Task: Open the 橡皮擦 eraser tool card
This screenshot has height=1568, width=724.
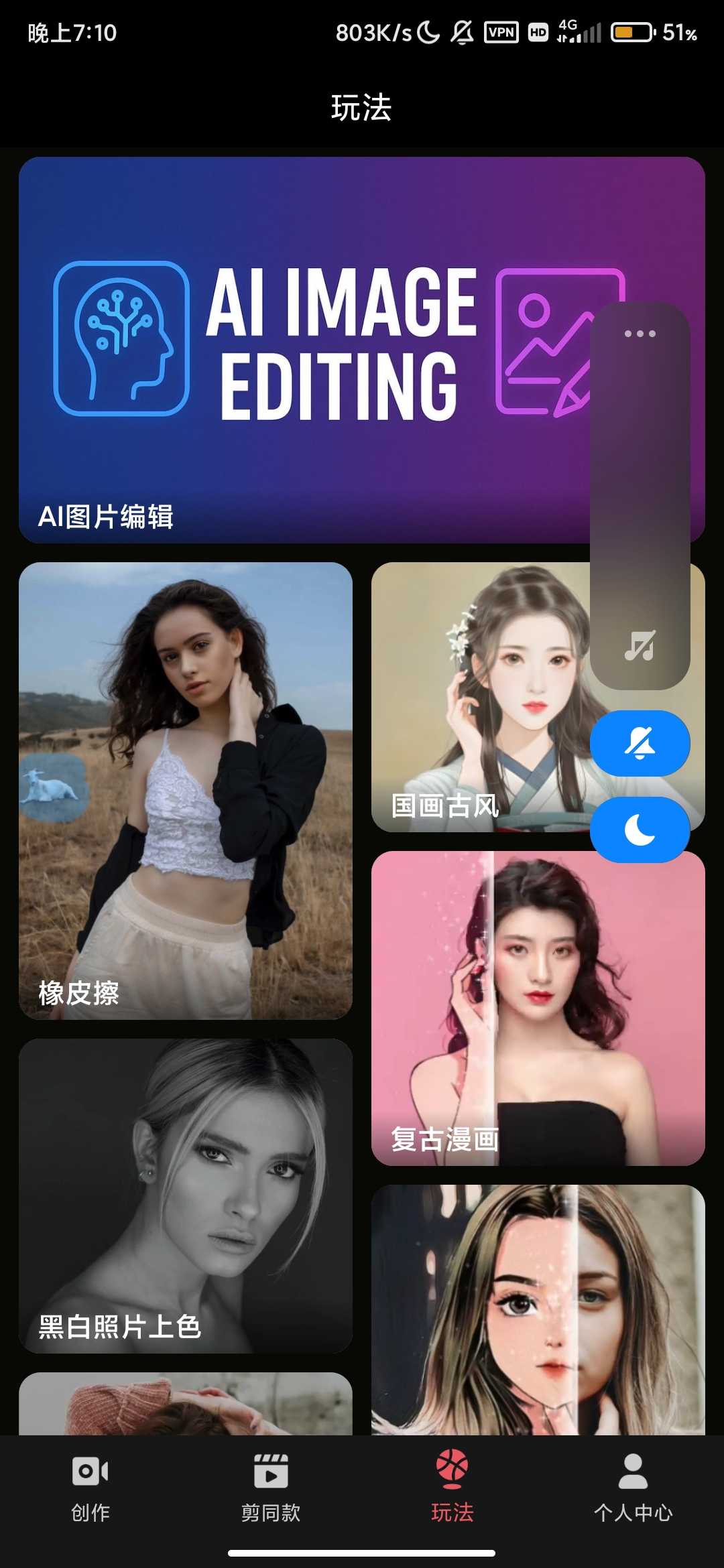Action: [186, 791]
